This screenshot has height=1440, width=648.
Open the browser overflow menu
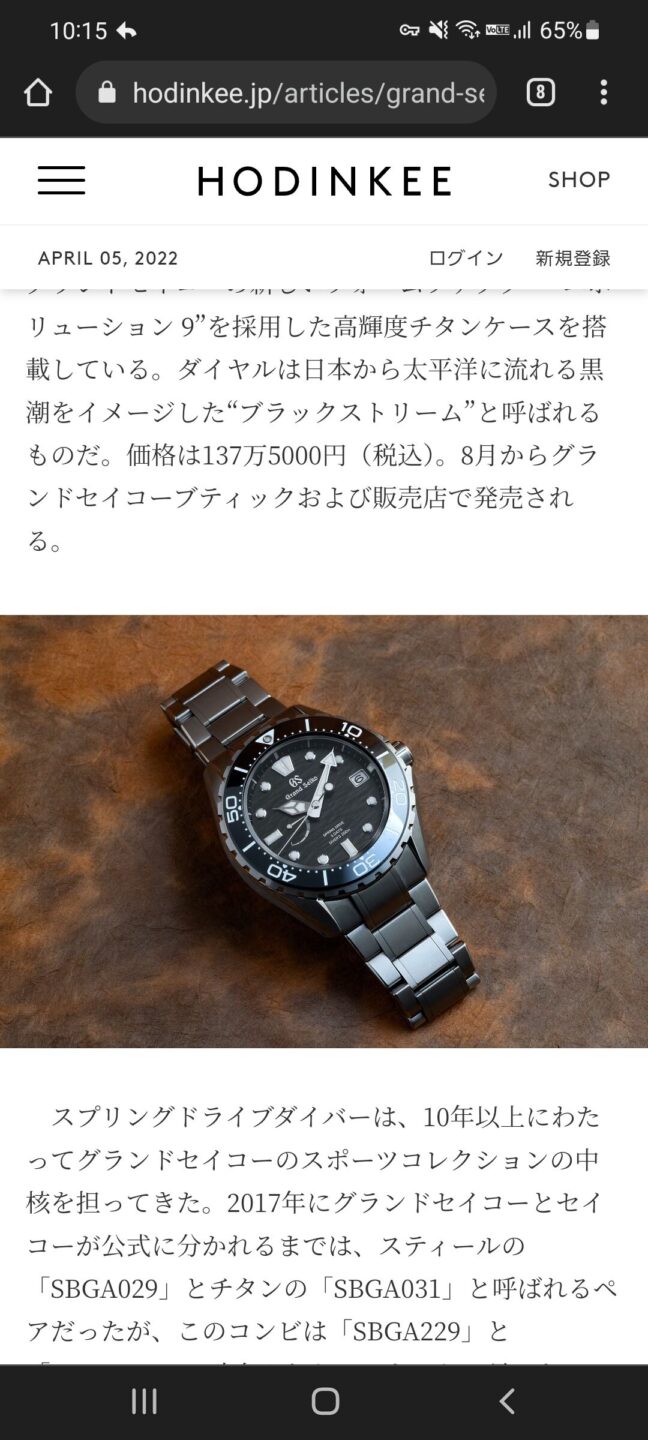(603, 93)
